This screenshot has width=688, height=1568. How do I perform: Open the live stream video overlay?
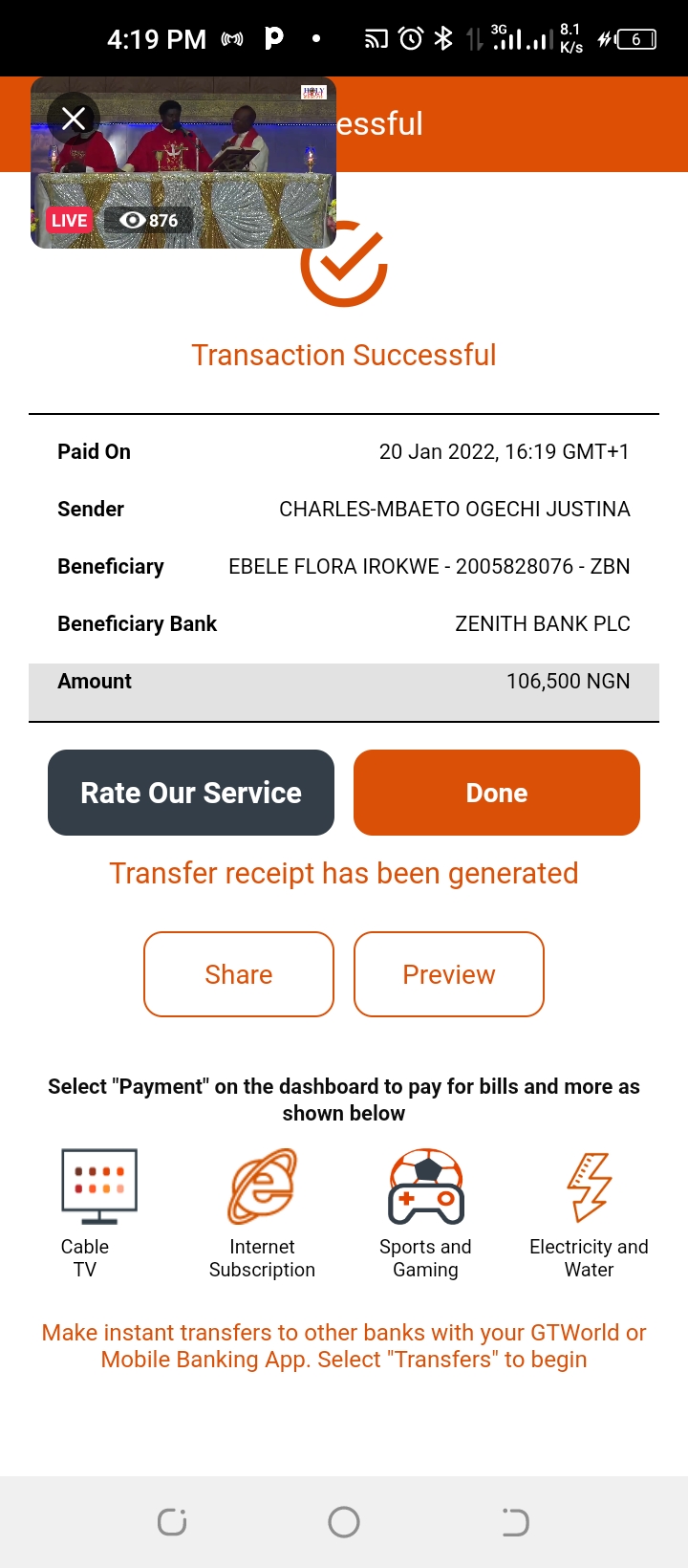pyautogui.click(x=183, y=163)
